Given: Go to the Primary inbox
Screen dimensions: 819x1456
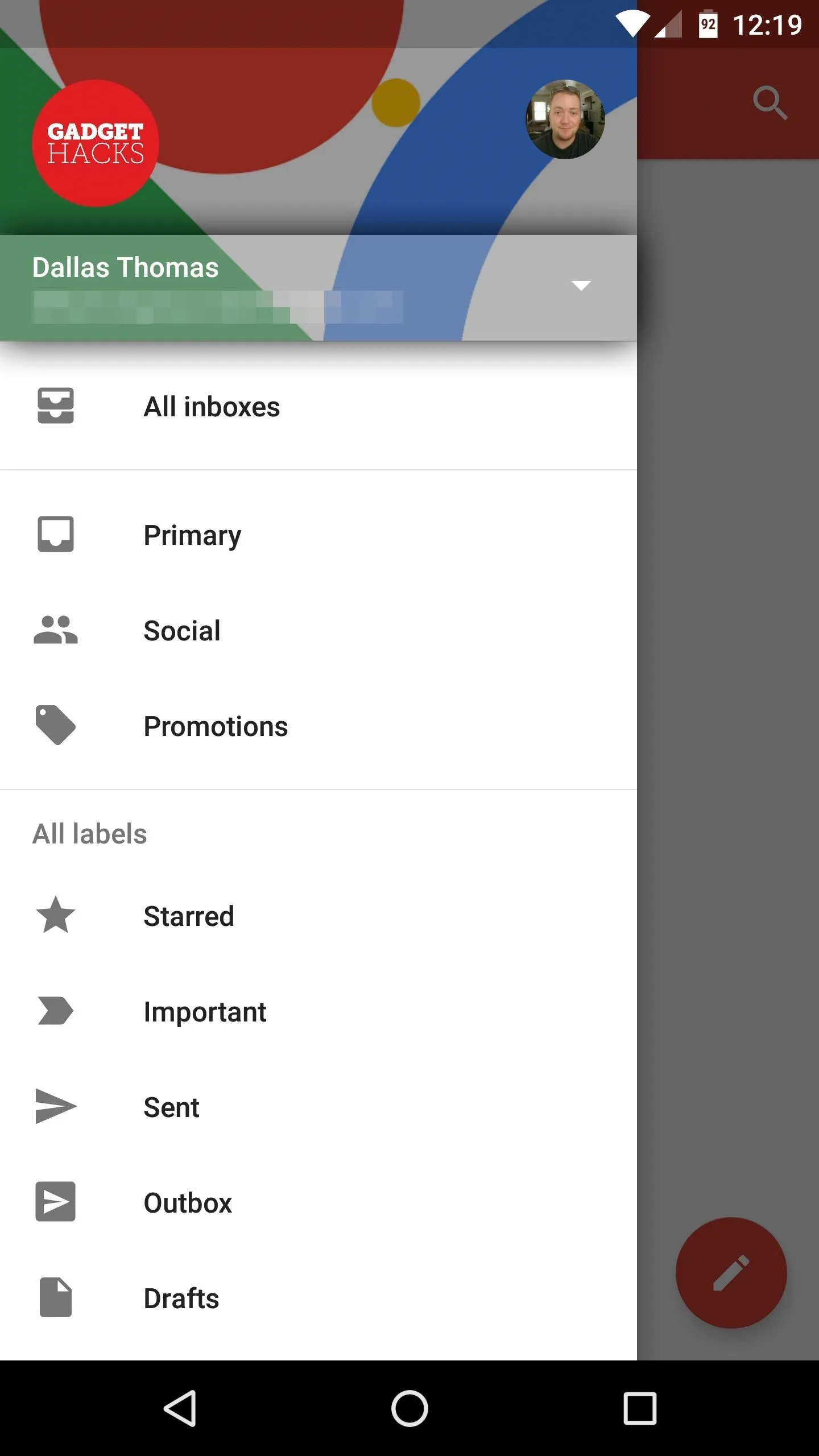Looking at the screenshot, I should (x=318, y=535).
